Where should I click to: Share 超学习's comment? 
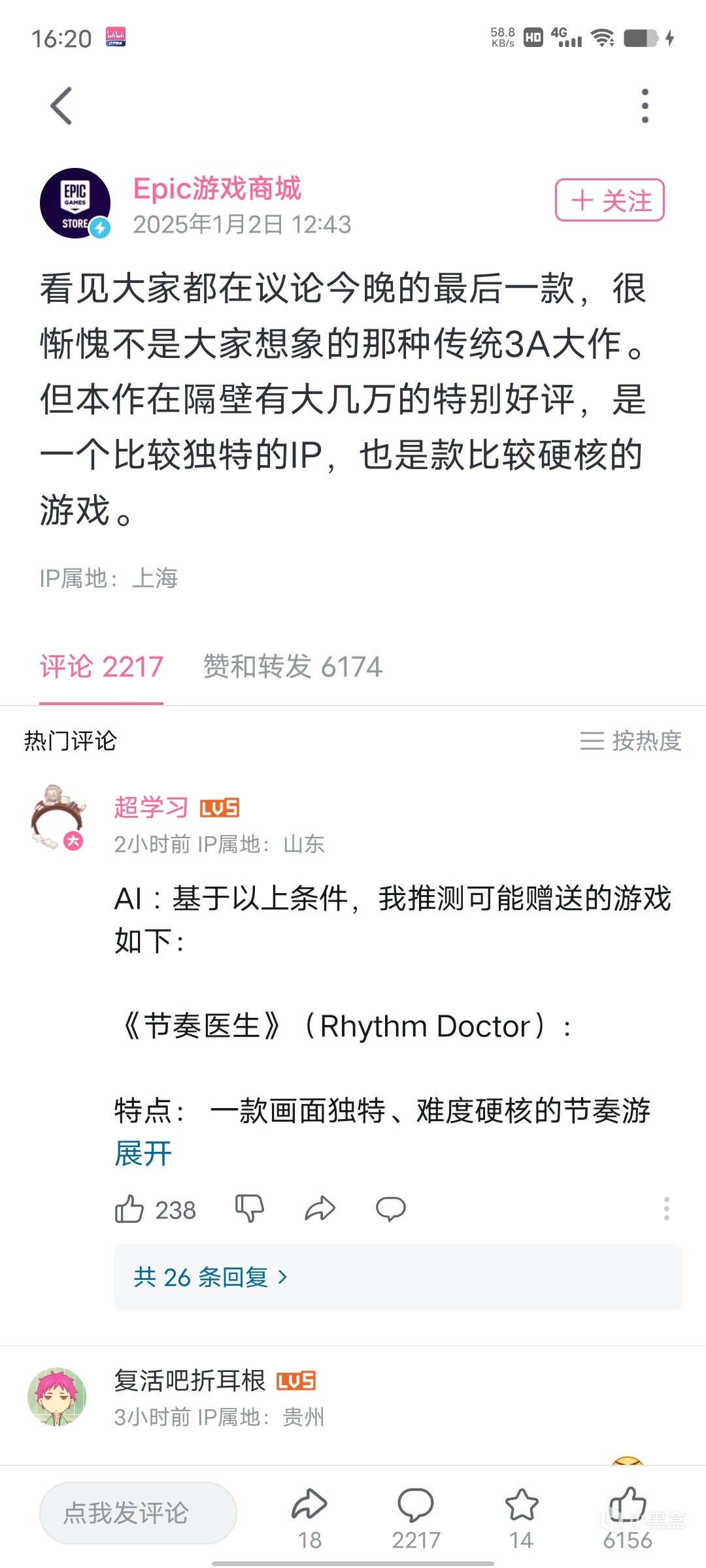tap(320, 1209)
